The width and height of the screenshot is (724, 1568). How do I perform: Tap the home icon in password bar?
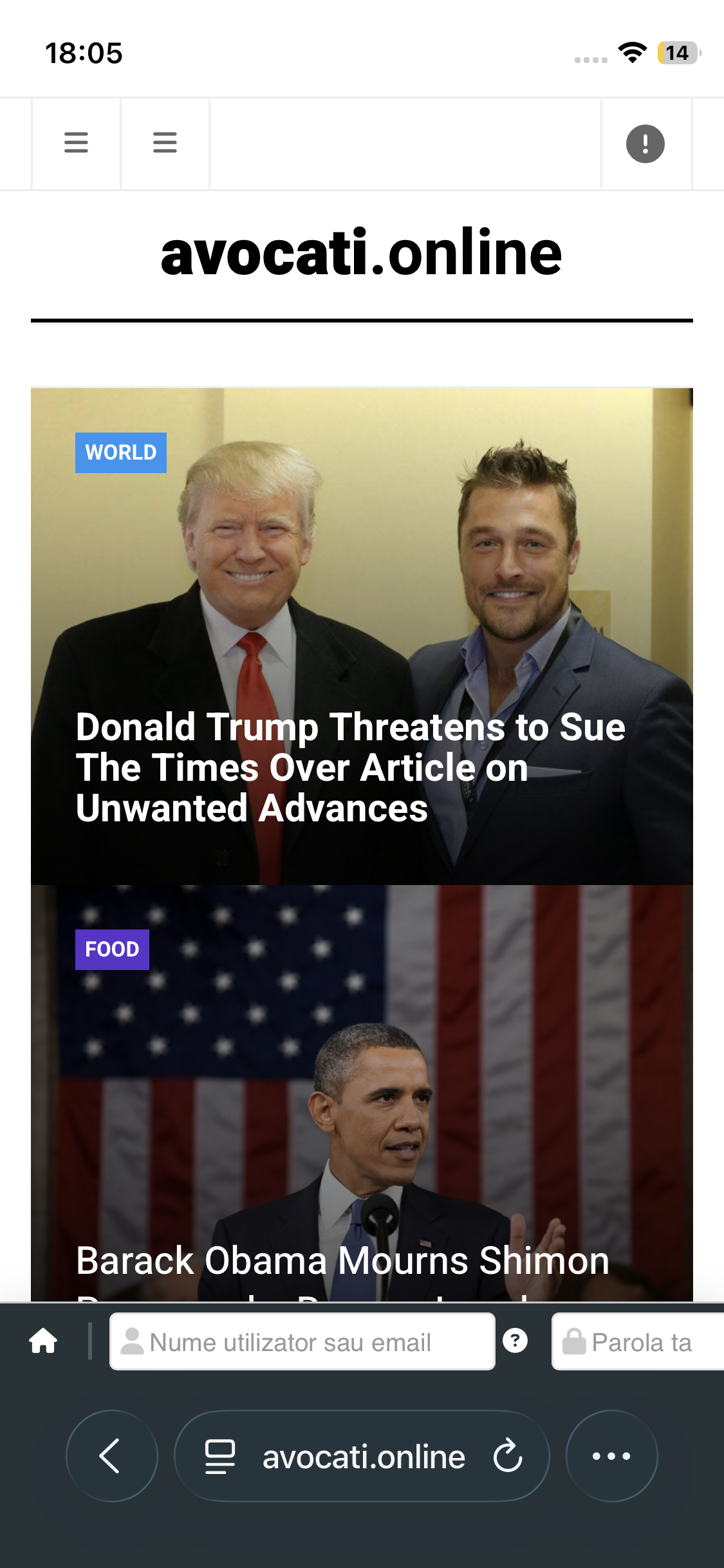tap(43, 1341)
